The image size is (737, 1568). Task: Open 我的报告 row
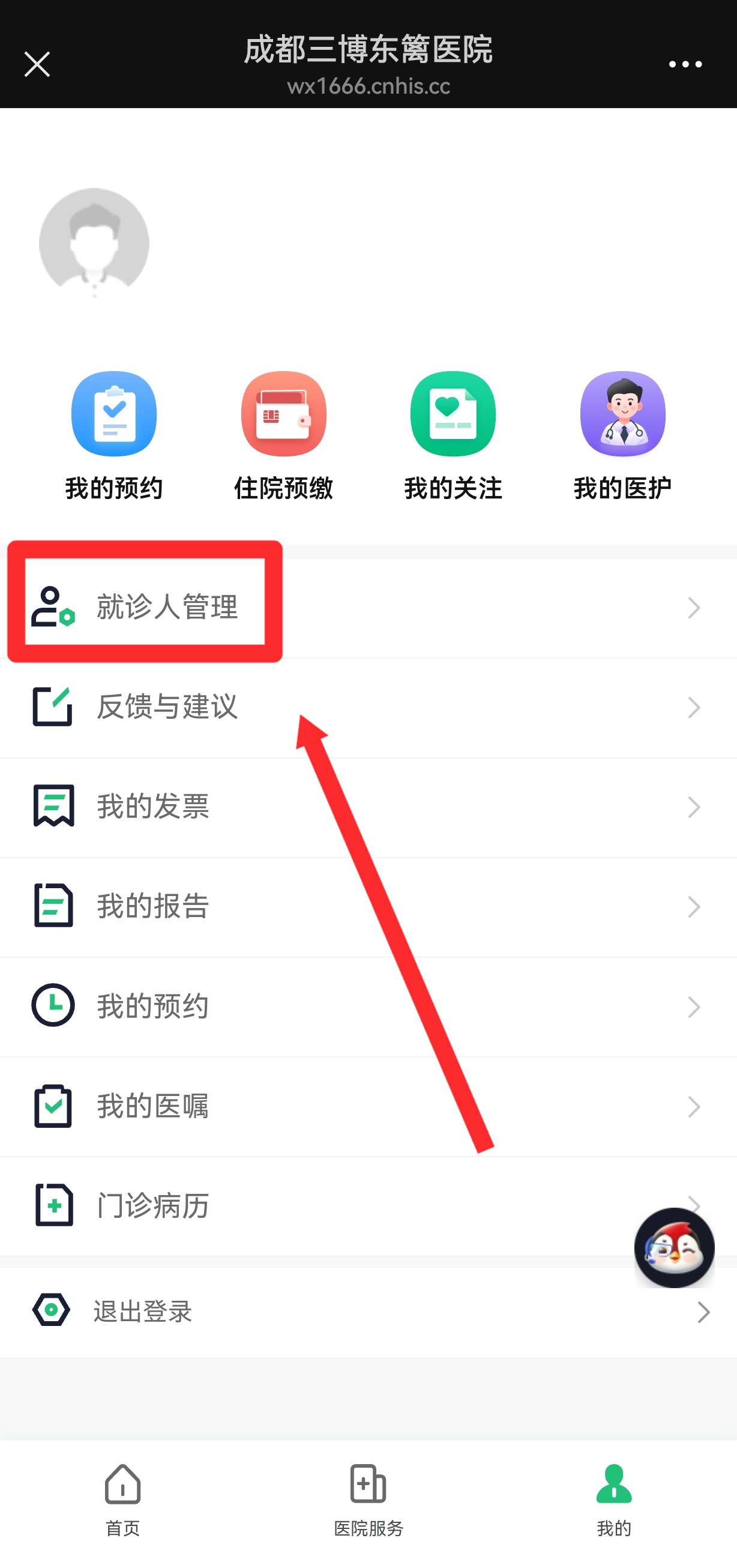pyautogui.click(x=368, y=907)
